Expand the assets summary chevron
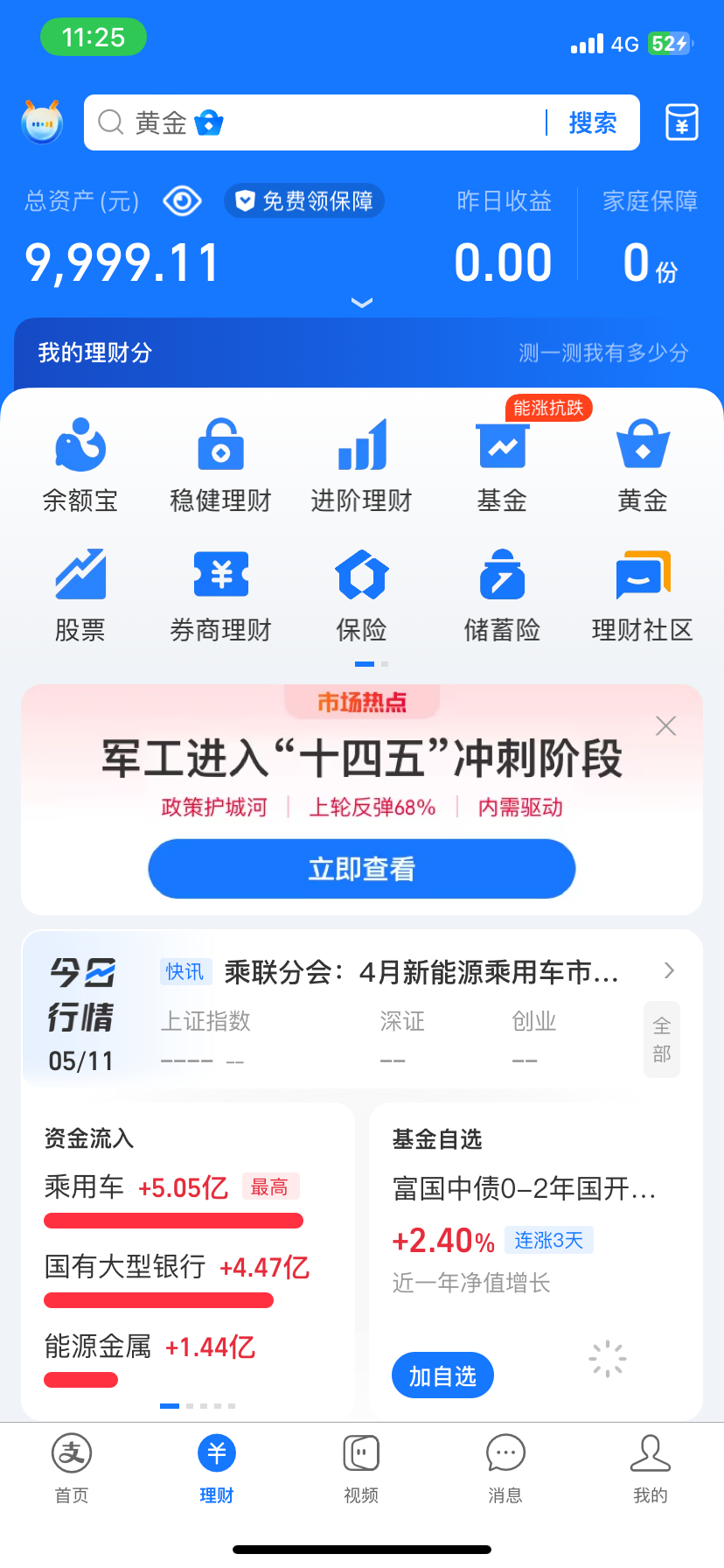Image resolution: width=724 pixels, height=1568 pixels. click(362, 303)
